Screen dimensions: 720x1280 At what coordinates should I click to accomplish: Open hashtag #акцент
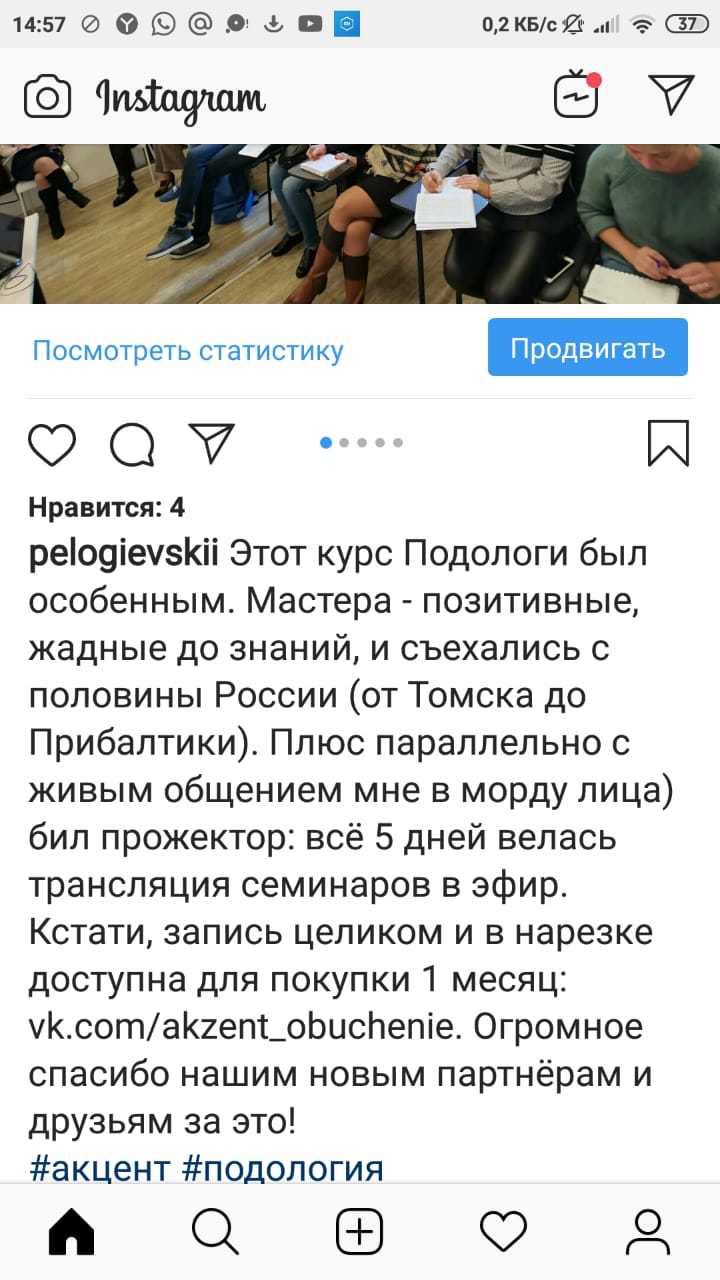99,1167
